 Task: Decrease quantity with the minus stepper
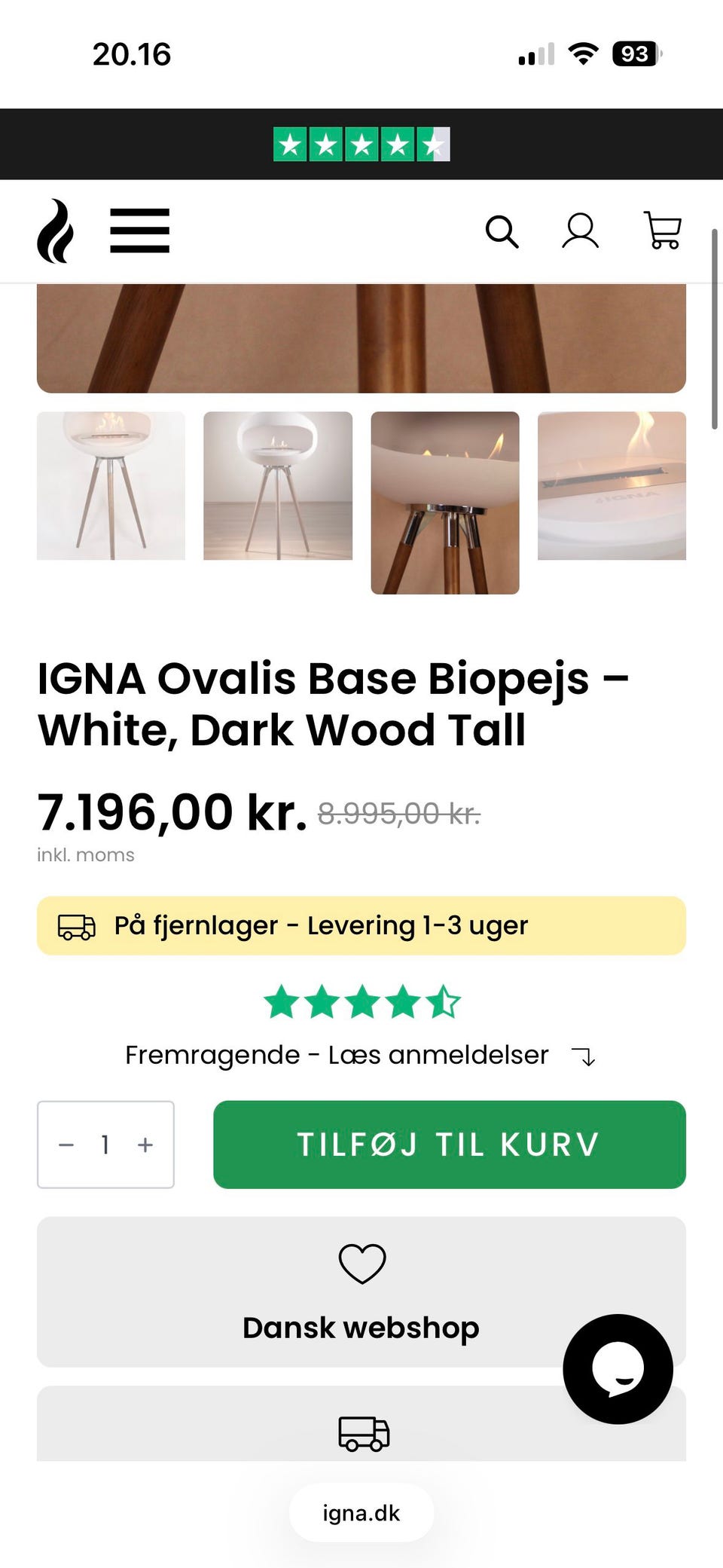tap(66, 1145)
